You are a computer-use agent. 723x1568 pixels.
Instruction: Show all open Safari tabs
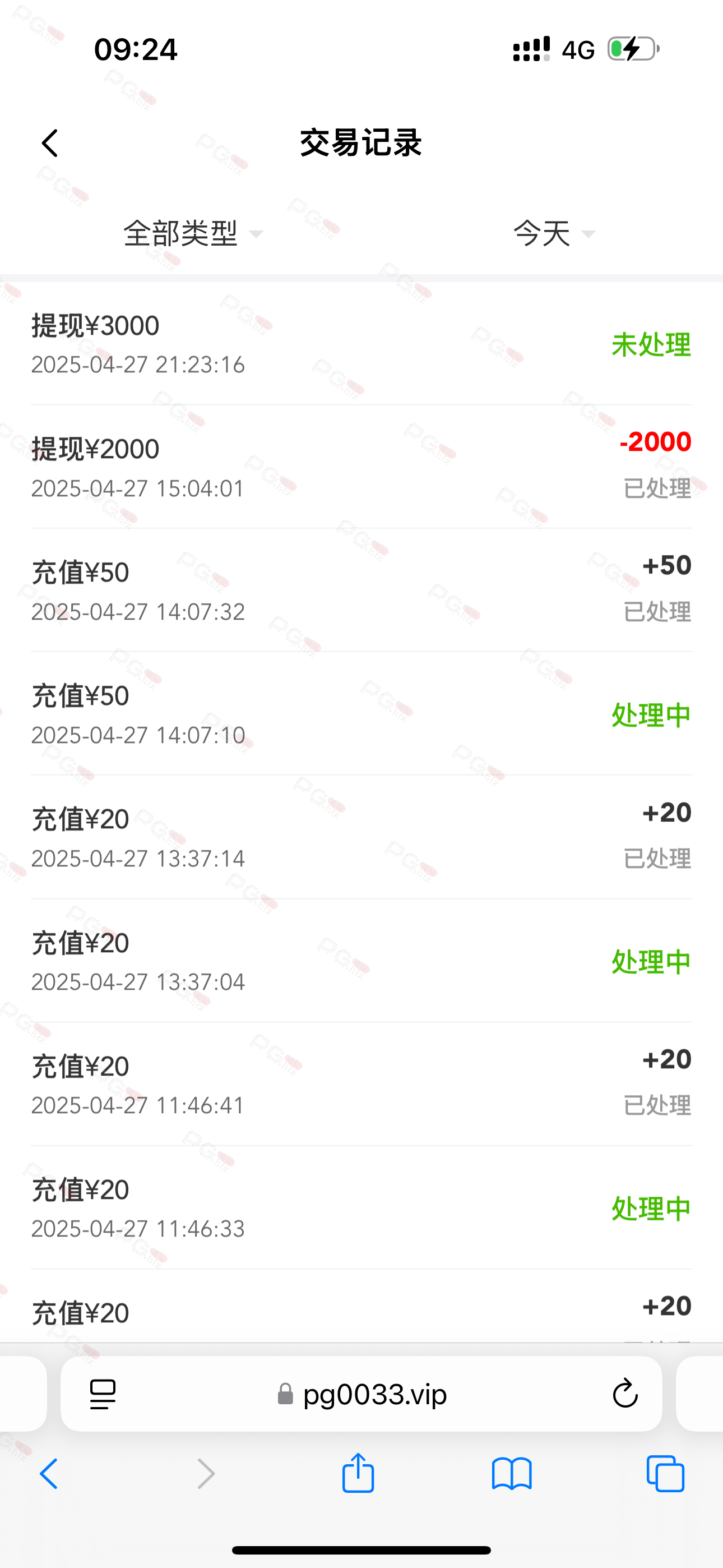665,1474
